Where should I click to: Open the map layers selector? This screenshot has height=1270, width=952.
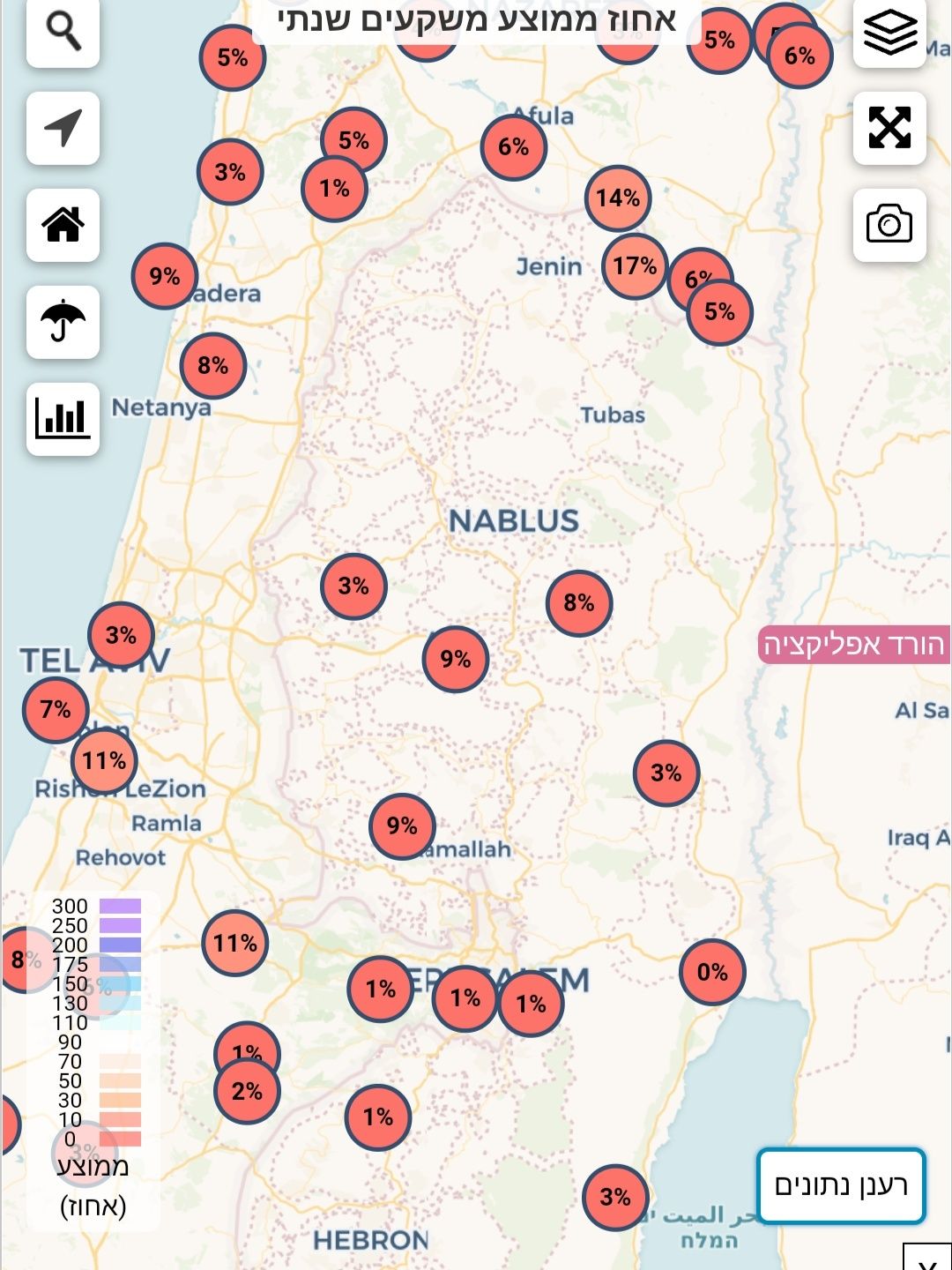889,32
